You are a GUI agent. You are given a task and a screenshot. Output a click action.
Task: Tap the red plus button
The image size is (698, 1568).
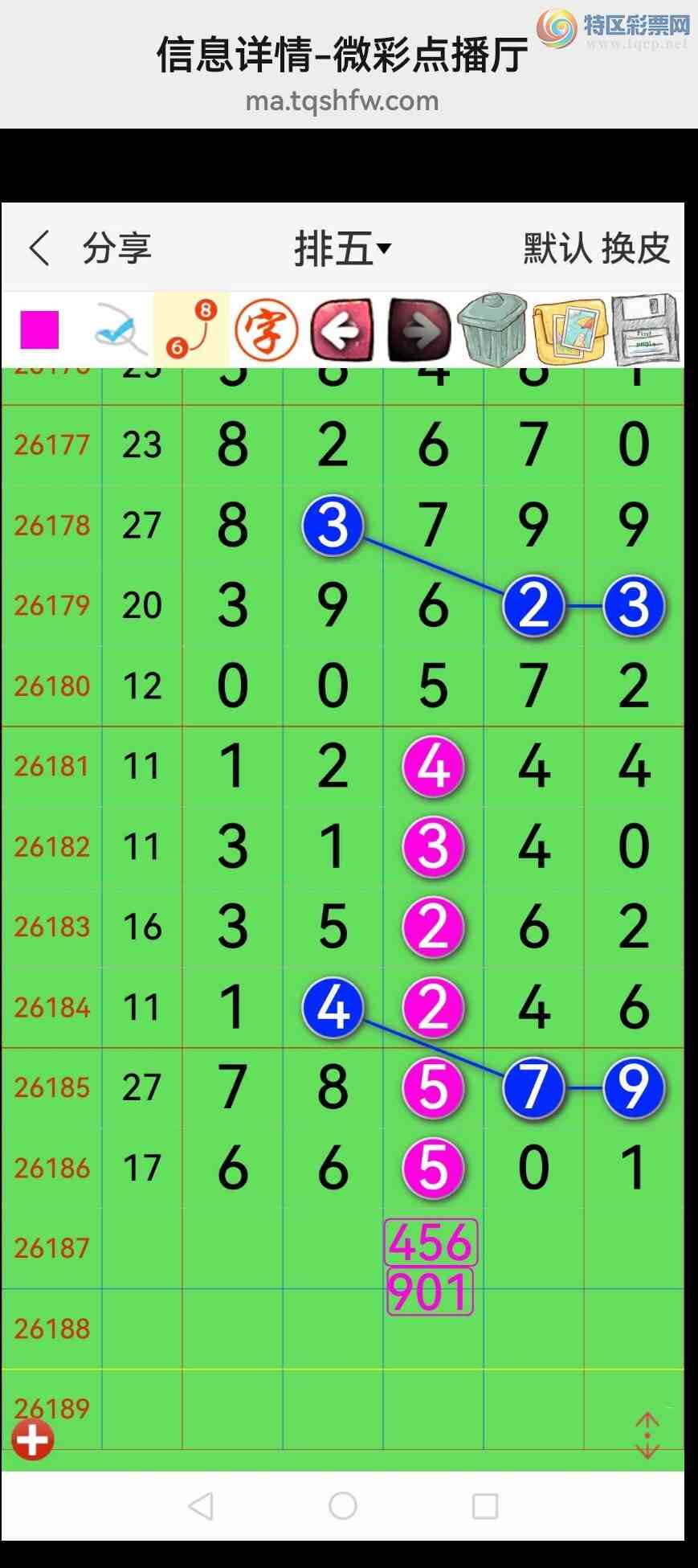(33, 1439)
